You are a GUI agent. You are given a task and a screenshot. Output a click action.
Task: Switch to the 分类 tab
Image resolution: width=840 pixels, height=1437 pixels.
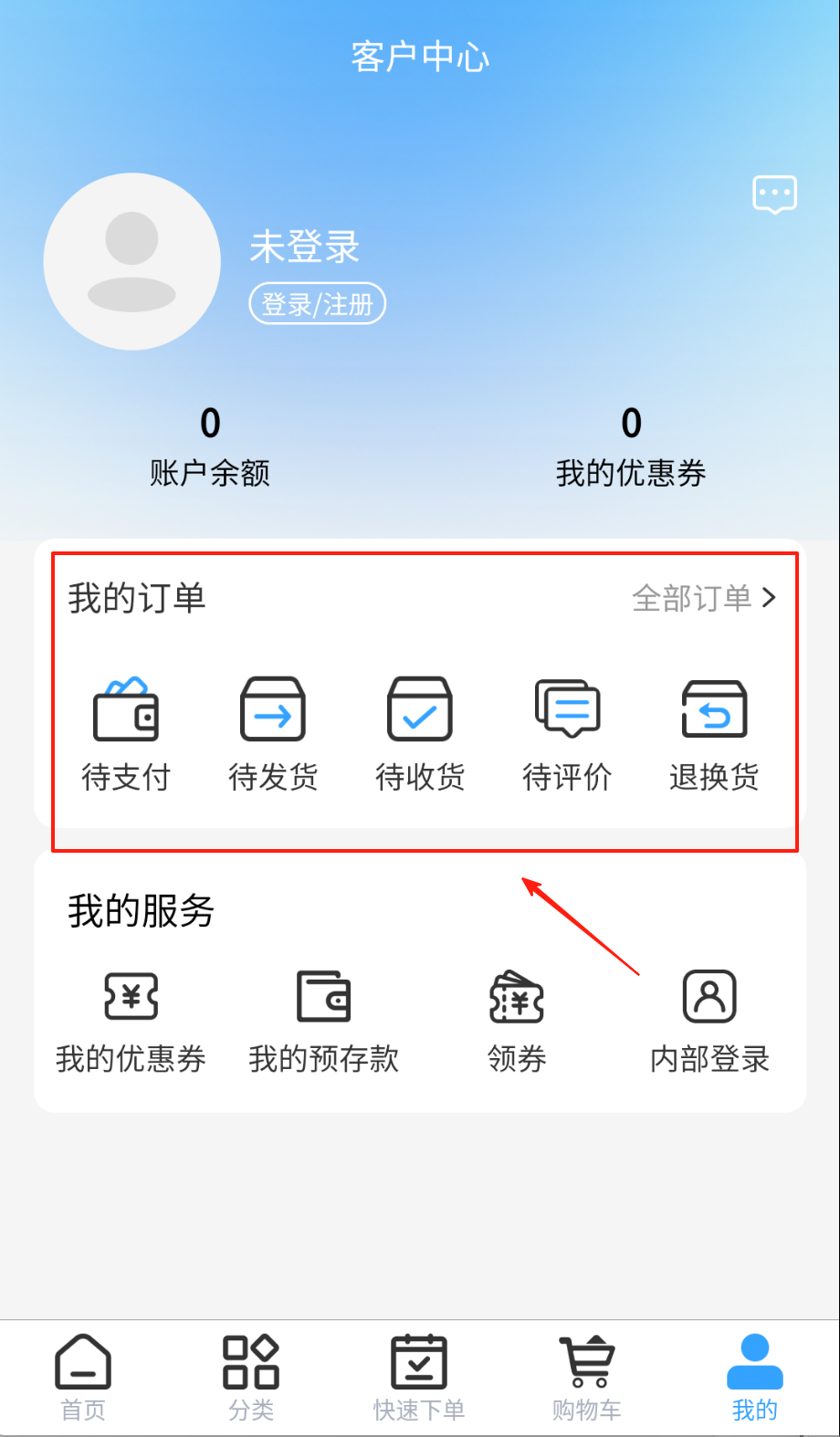point(251,1378)
